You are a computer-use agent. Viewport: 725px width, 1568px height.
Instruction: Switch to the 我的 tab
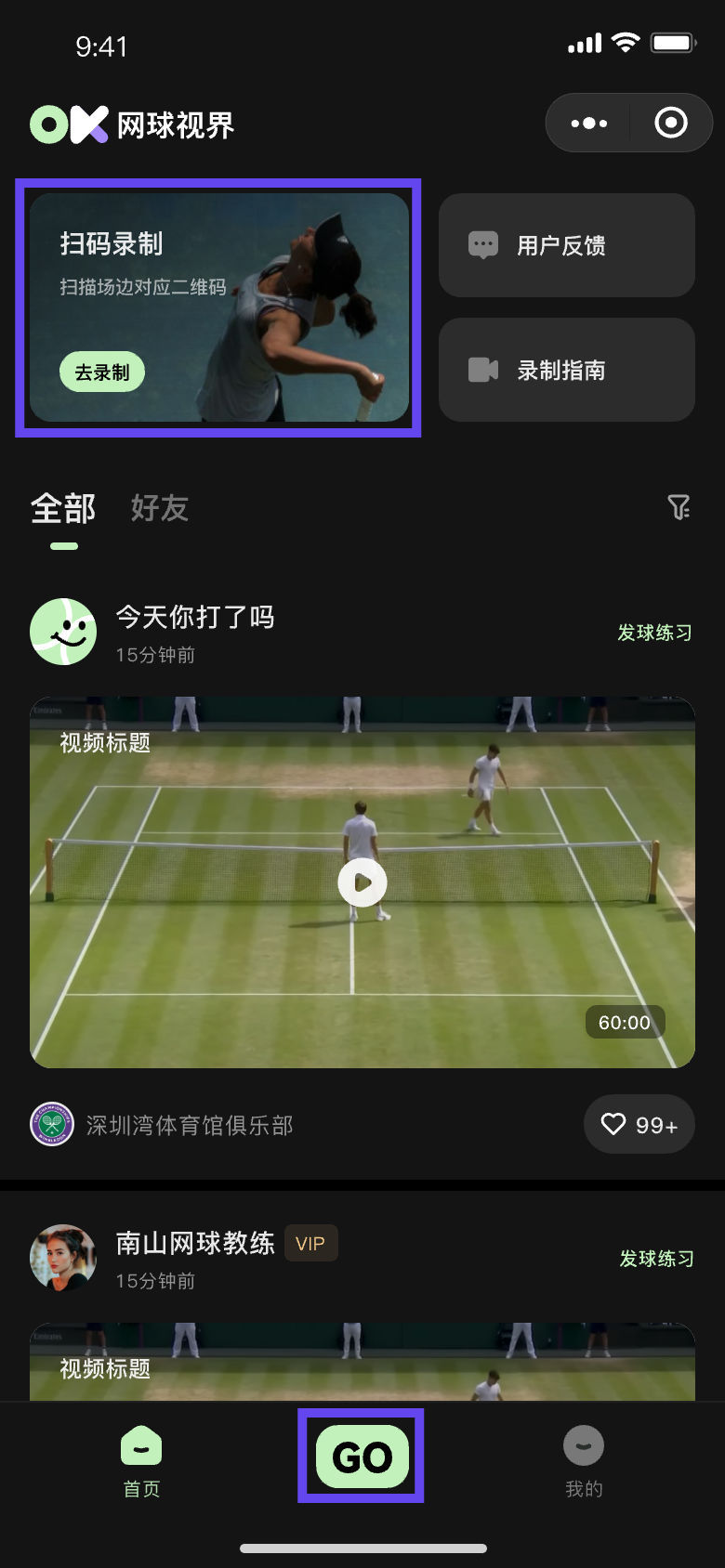[x=584, y=1462]
